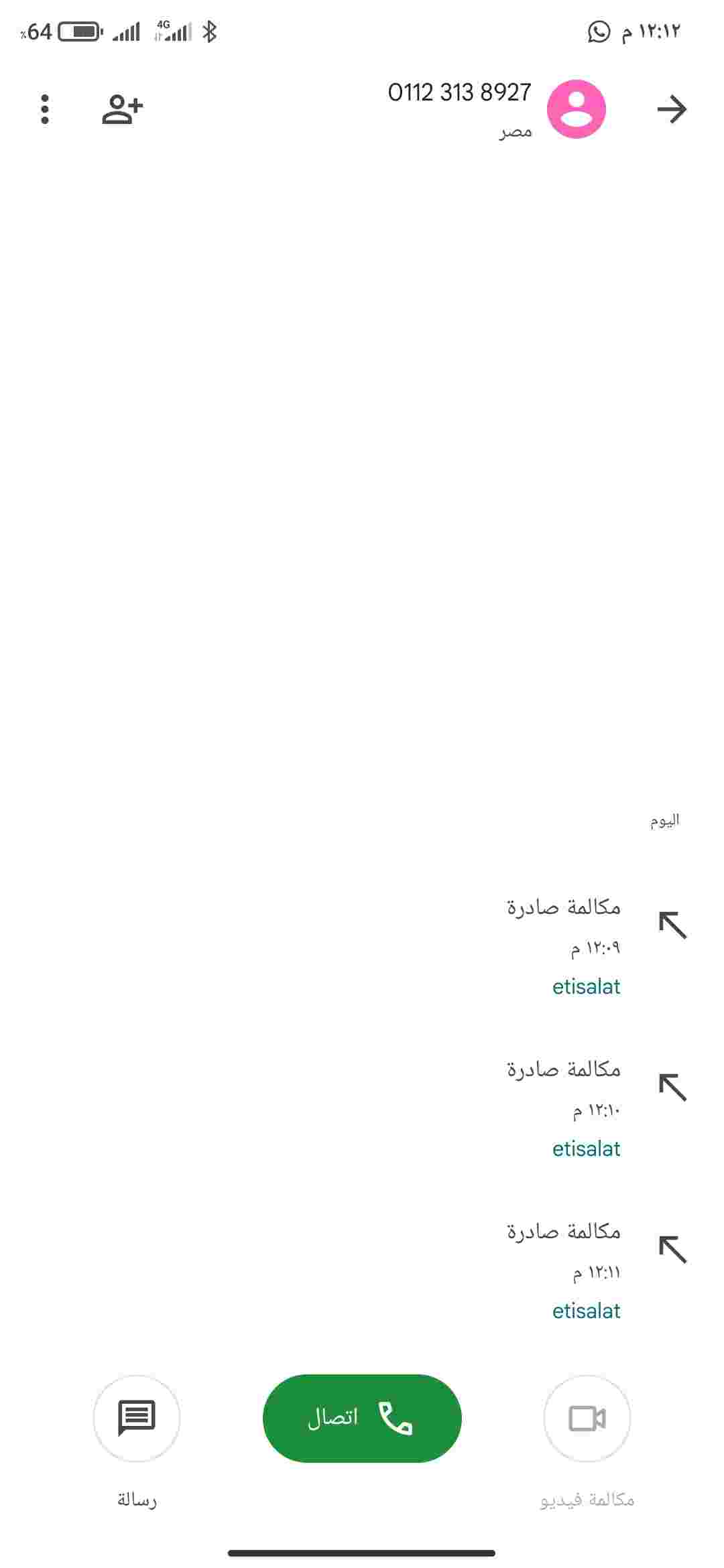Call the number with the green اتصال button
The height and width of the screenshot is (1568, 724).
pos(362,1418)
